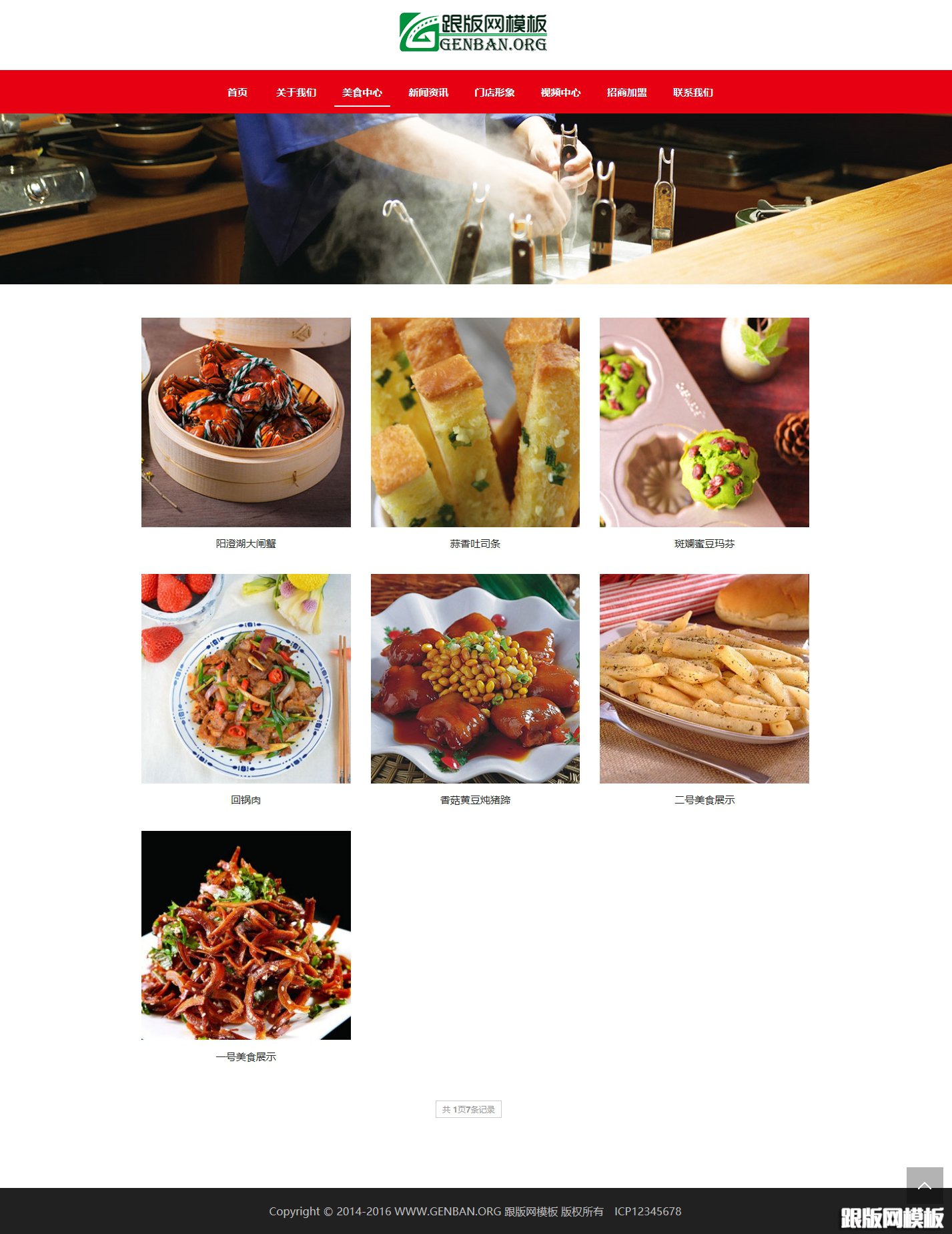
Task: Switch to 门店形象 page
Action: 494,92
